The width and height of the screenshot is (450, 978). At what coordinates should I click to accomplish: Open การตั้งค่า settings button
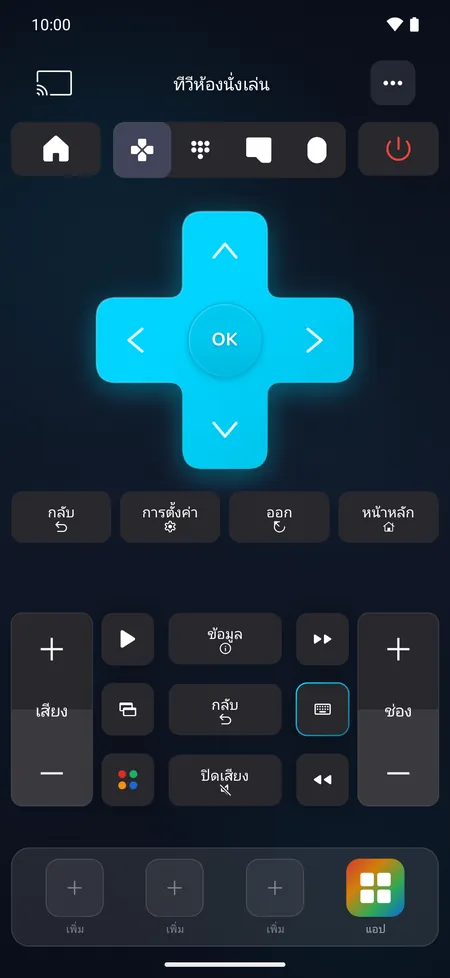(170, 517)
